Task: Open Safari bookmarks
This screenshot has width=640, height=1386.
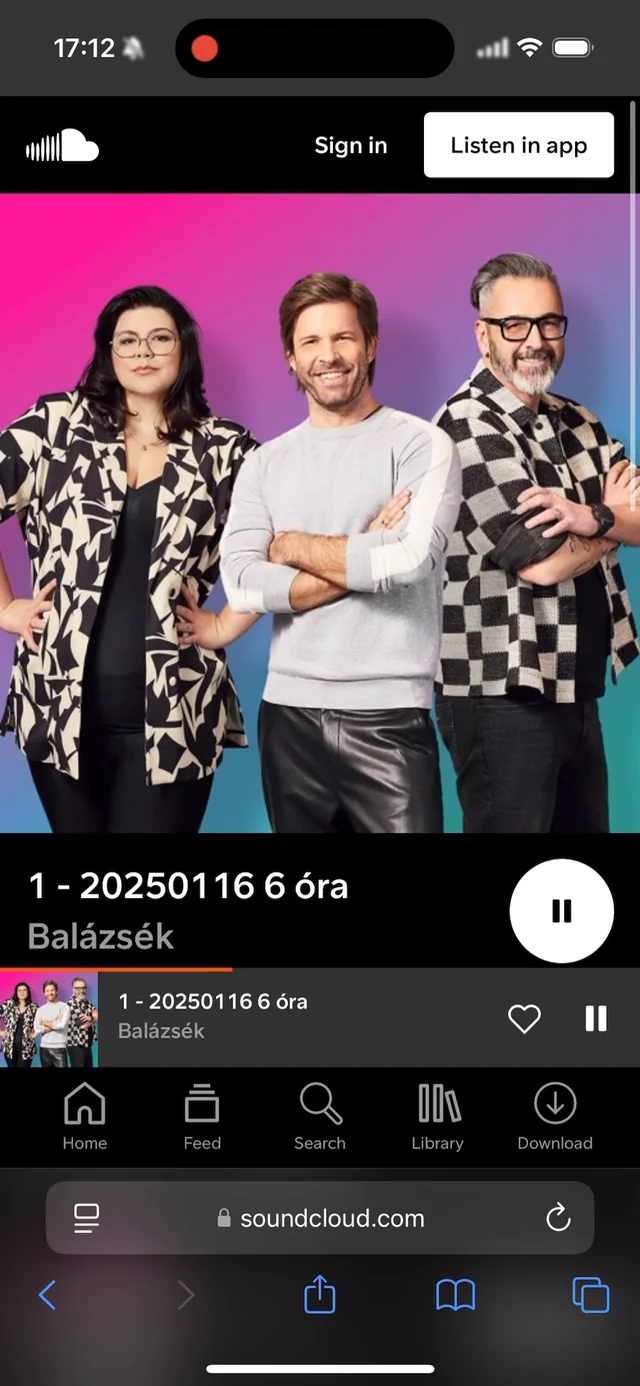Action: [455, 1296]
